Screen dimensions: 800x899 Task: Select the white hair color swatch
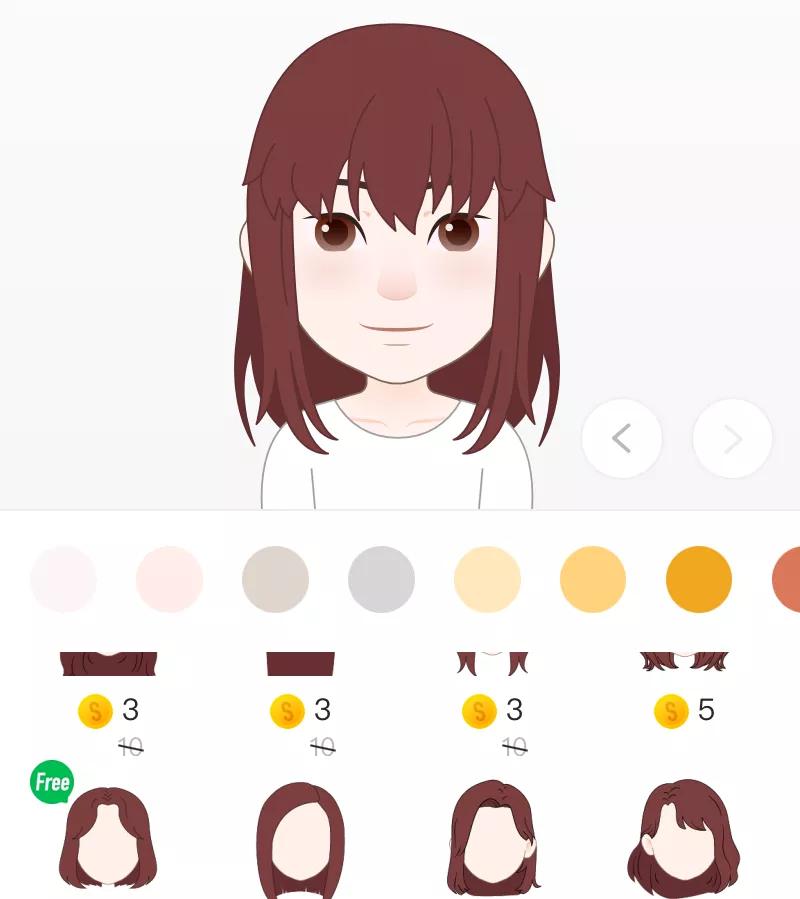[x=63, y=579]
